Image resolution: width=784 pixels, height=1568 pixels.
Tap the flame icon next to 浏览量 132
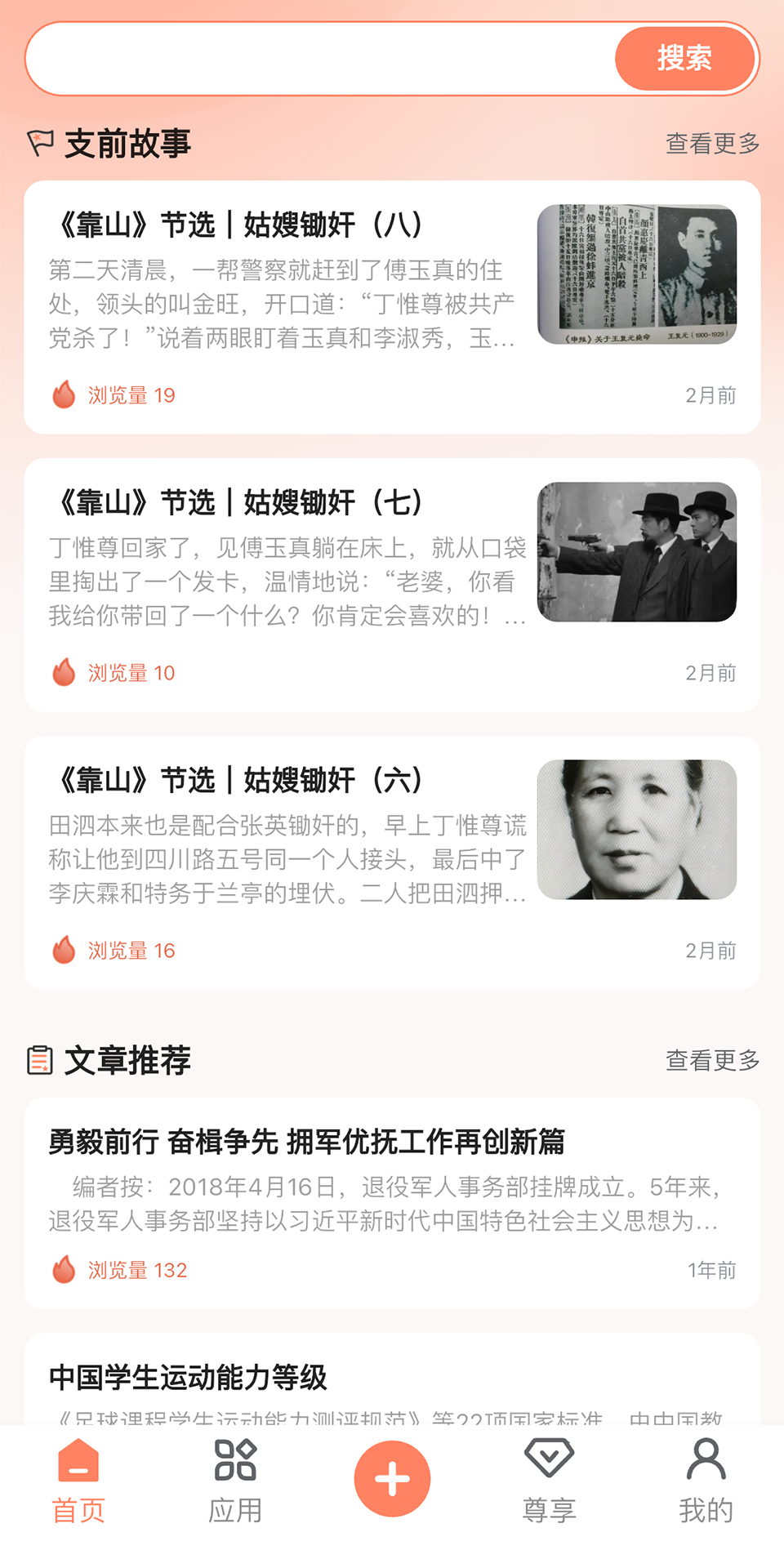pyautogui.click(x=64, y=1269)
